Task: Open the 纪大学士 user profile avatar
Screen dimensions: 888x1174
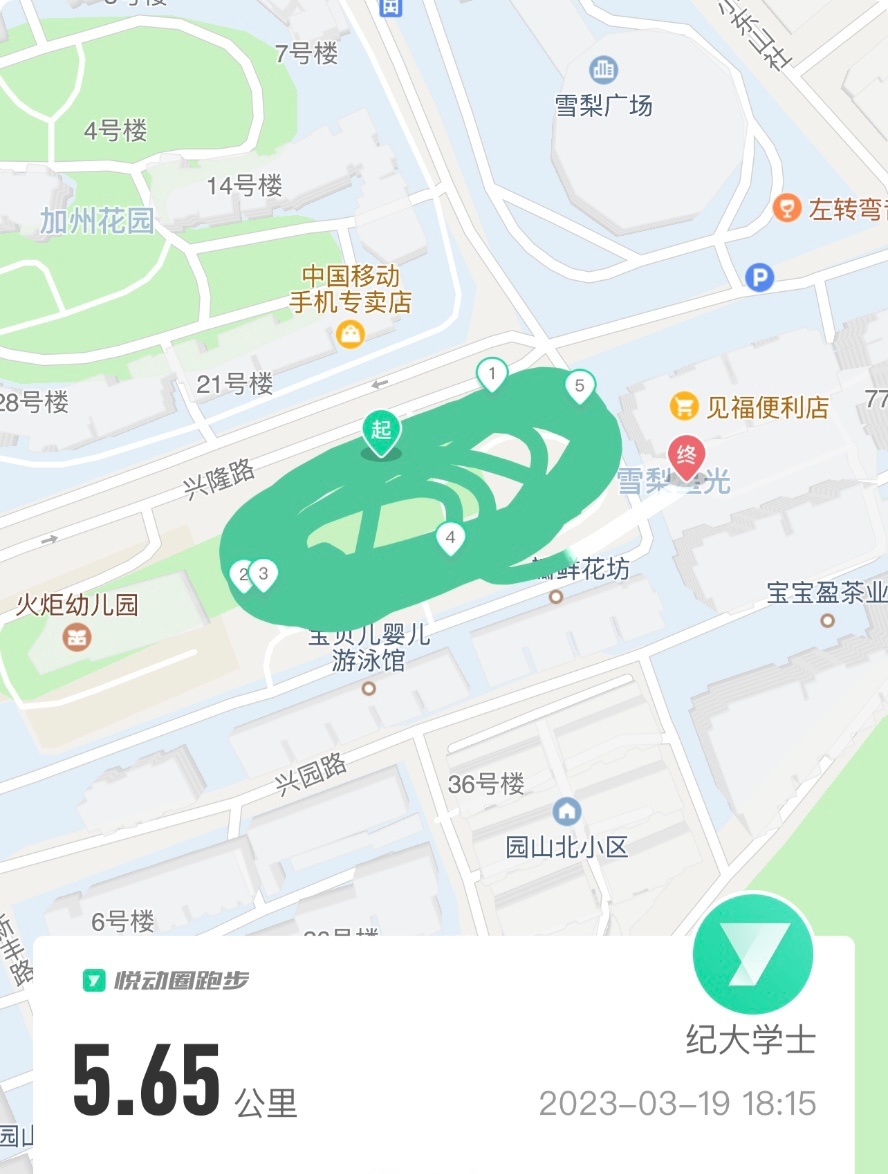Action: click(x=755, y=953)
